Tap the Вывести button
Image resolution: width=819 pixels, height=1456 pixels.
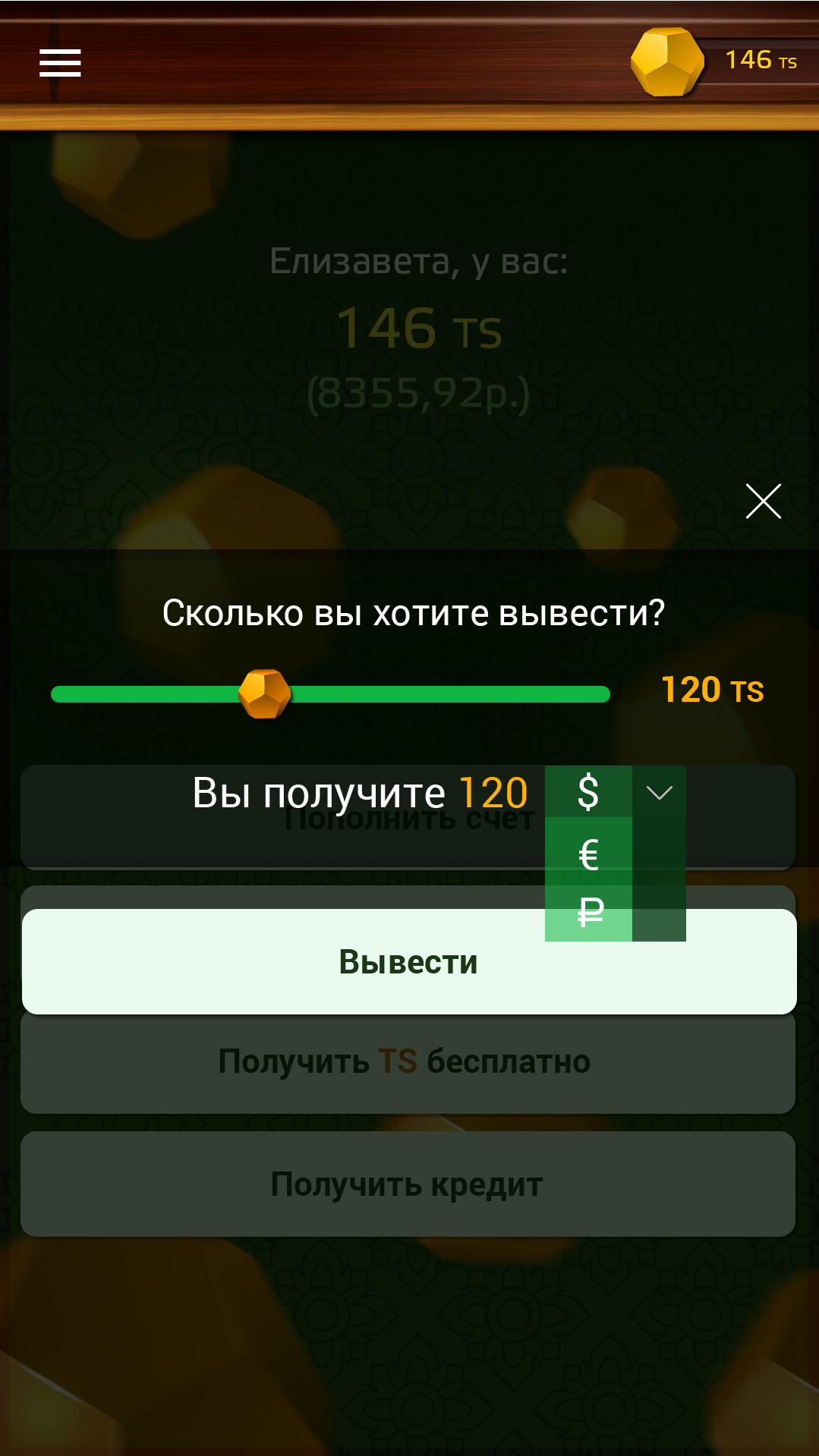409,962
